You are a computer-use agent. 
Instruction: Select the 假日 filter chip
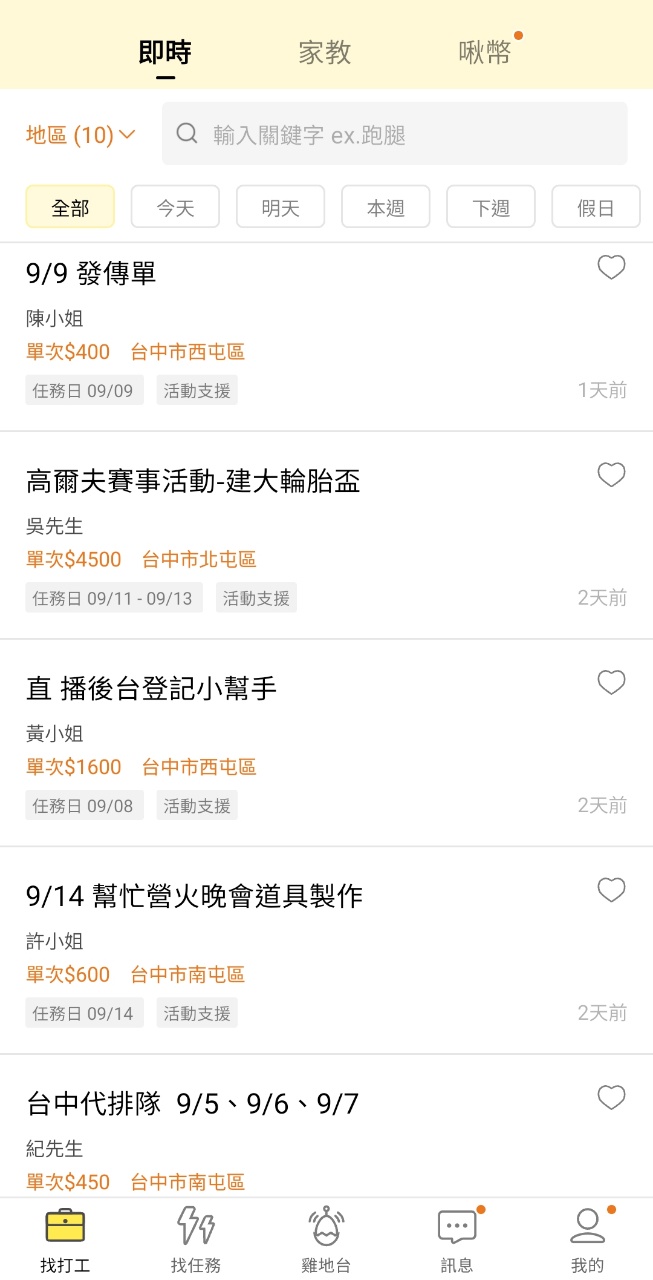[595, 208]
